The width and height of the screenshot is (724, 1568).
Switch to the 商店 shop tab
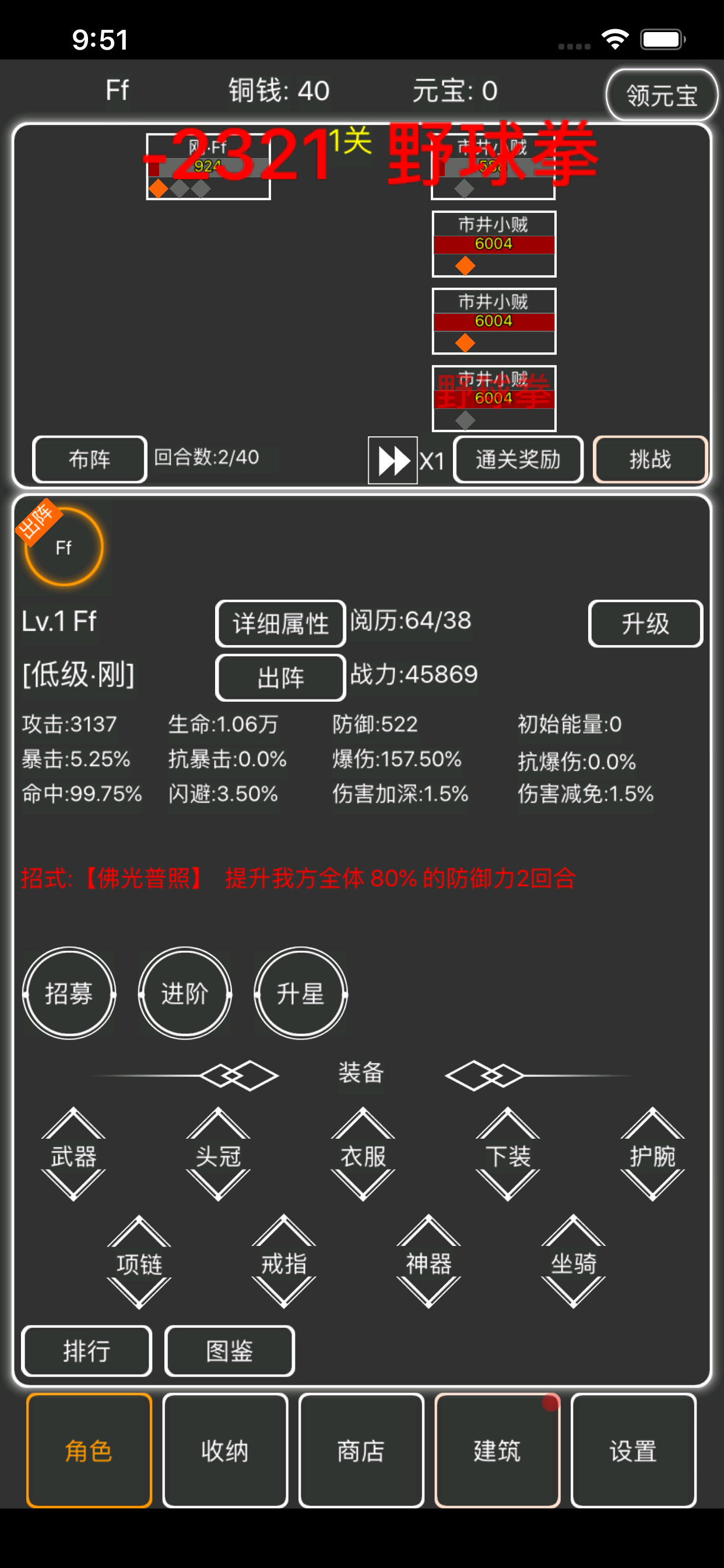pos(361,1451)
